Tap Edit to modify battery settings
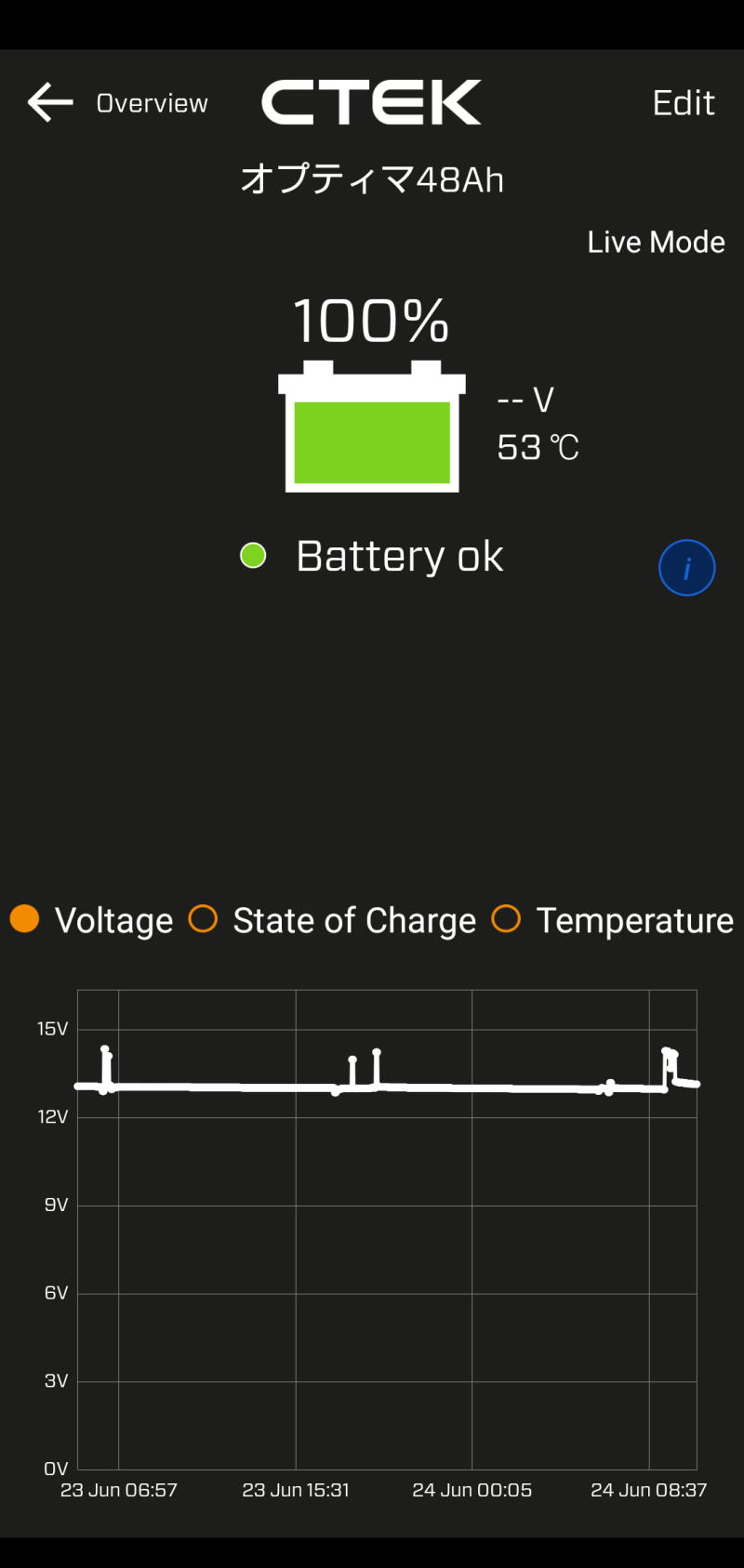The height and width of the screenshot is (1568, 744). click(x=684, y=103)
